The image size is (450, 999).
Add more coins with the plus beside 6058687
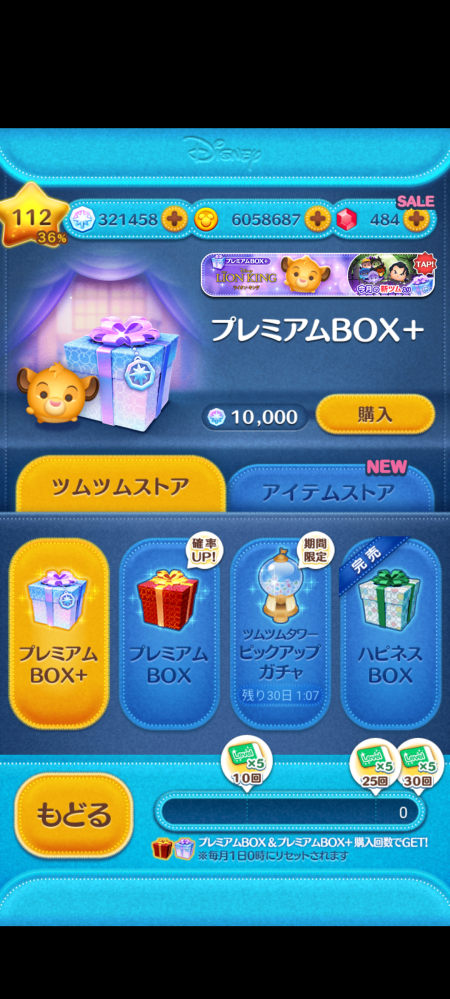315,220
